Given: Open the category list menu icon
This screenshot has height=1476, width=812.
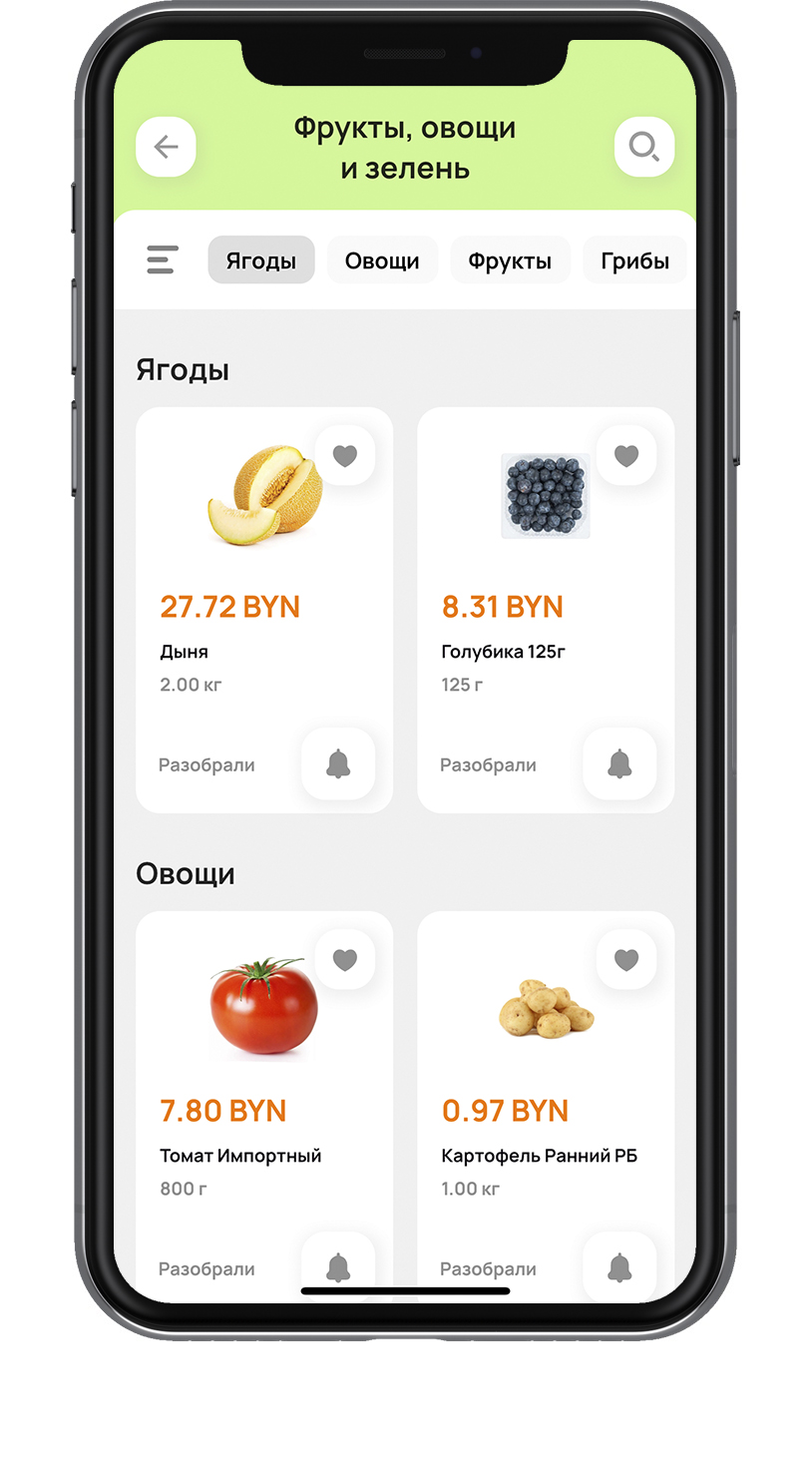Looking at the screenshot, I should coord(163,260).
